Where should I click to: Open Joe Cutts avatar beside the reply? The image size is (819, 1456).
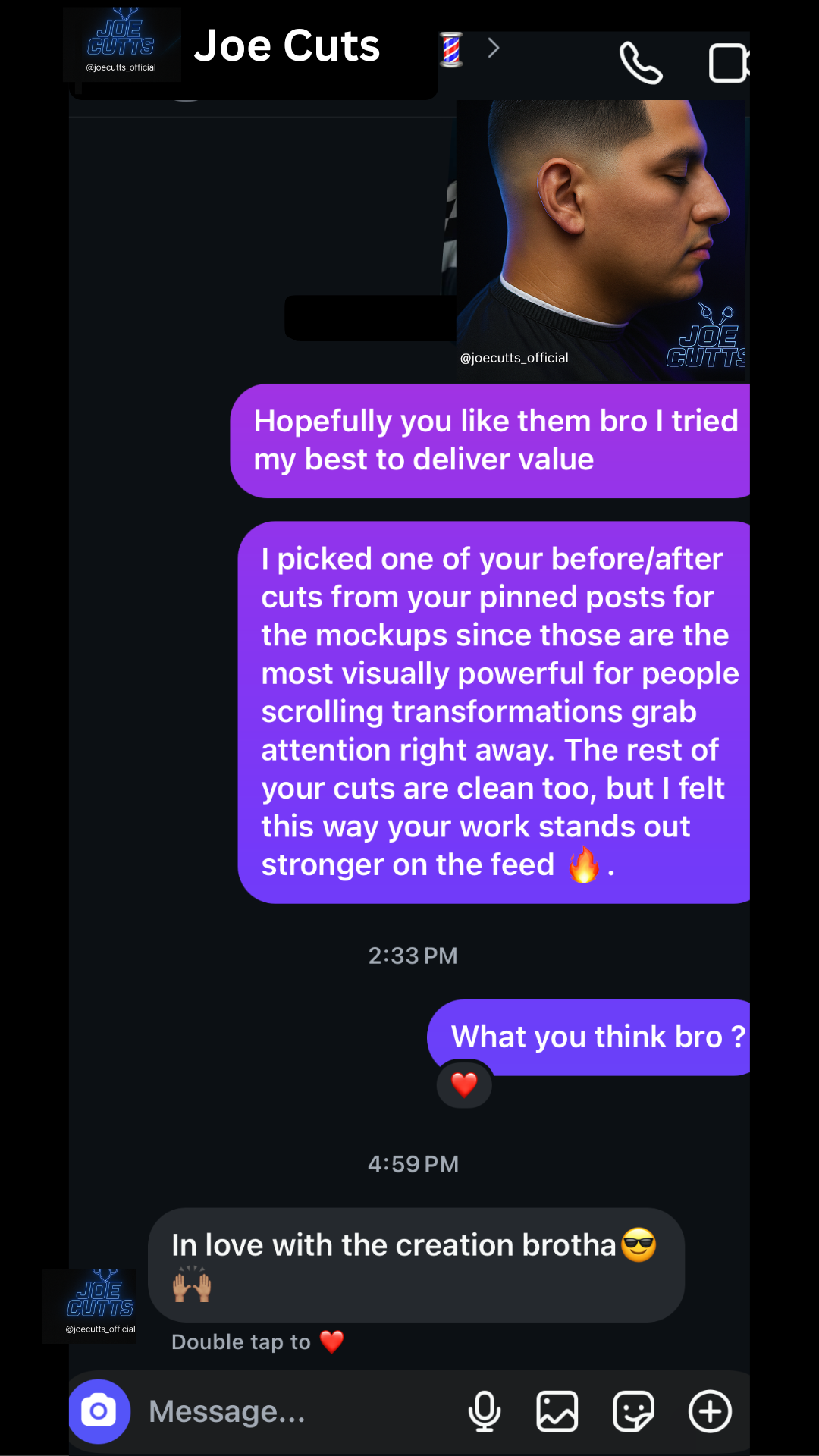pos(99,1304)
